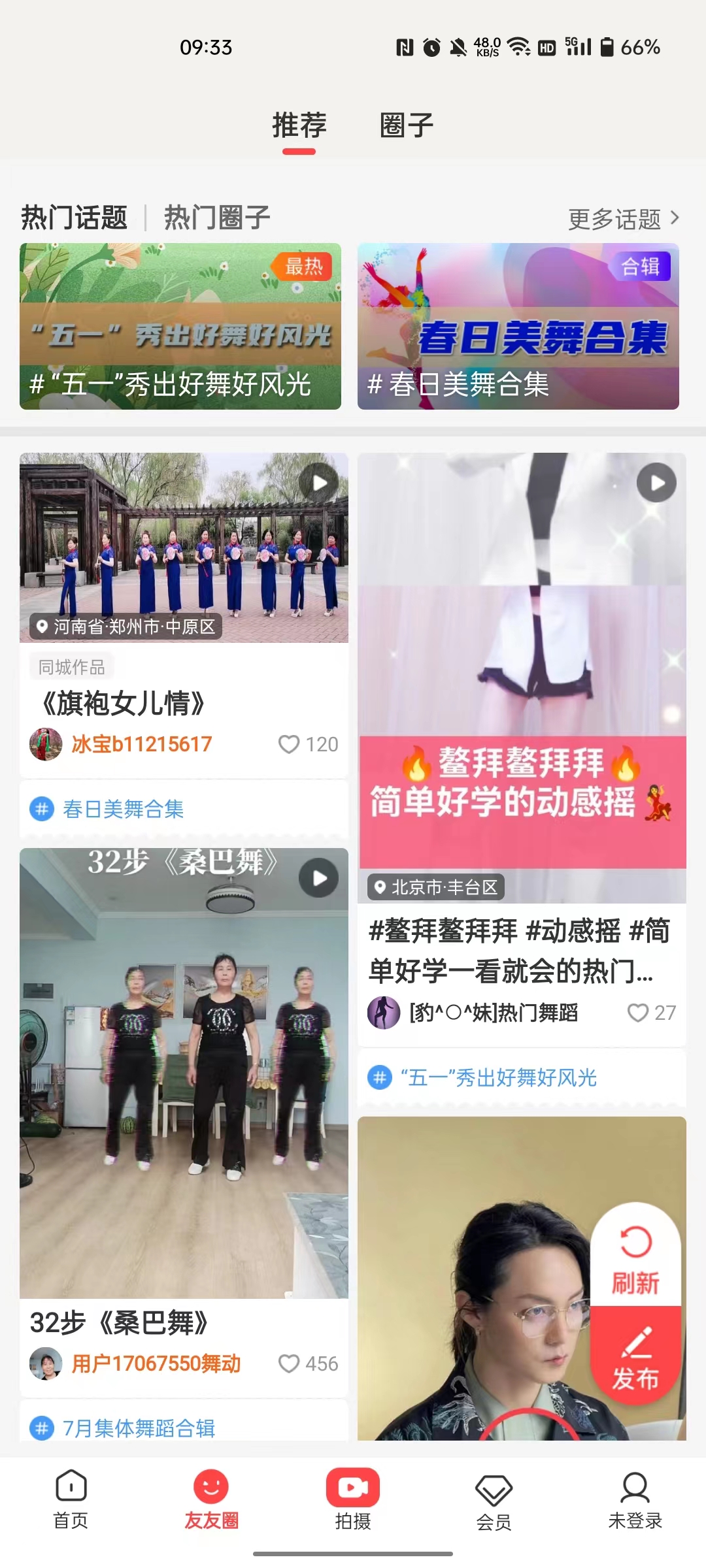Play the 《旗袍女儿情》 dance video

(x=184, y=547)
